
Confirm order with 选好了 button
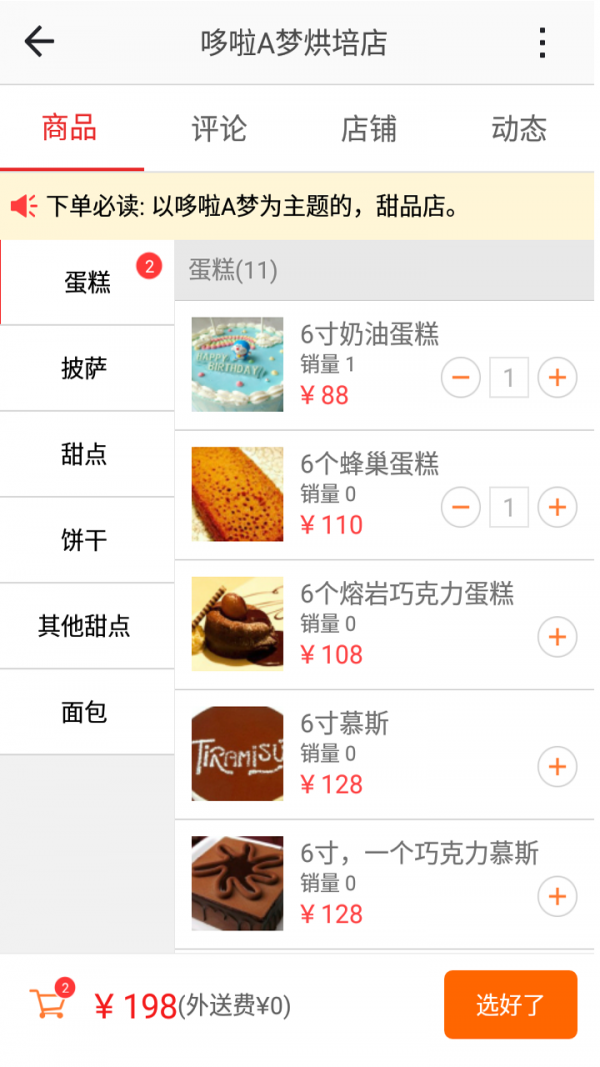(510, 1005)
